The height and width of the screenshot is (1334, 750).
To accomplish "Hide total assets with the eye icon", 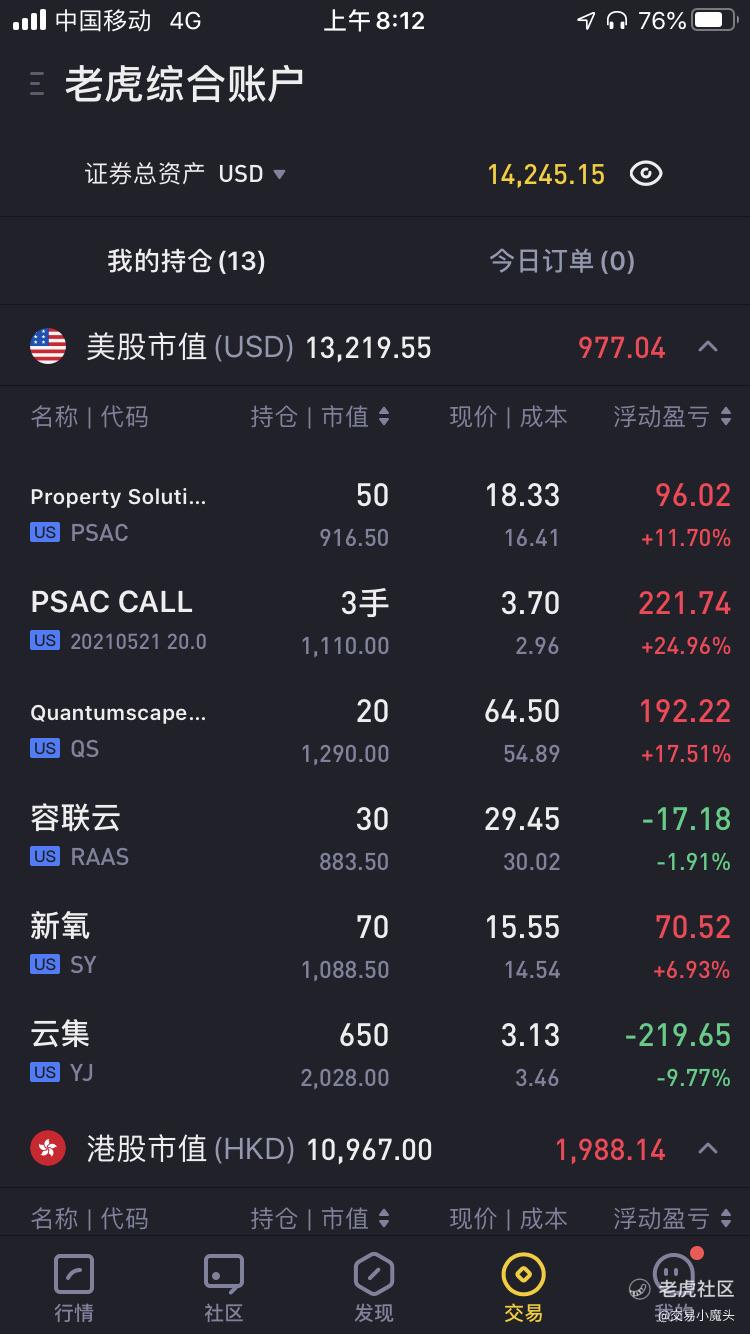I will click(646, 174).
